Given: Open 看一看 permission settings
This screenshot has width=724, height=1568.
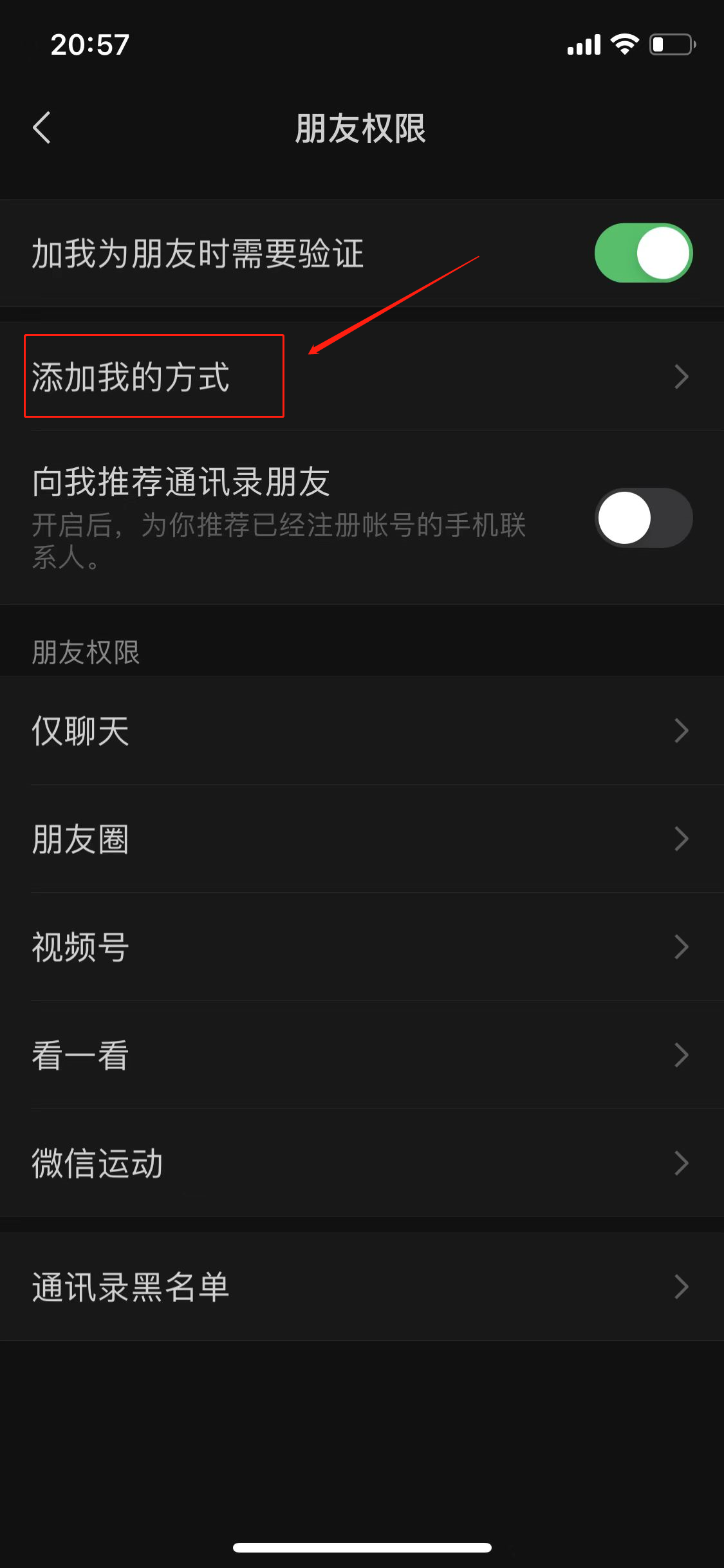Looking at the screenshot, I should click(360, 1055).
